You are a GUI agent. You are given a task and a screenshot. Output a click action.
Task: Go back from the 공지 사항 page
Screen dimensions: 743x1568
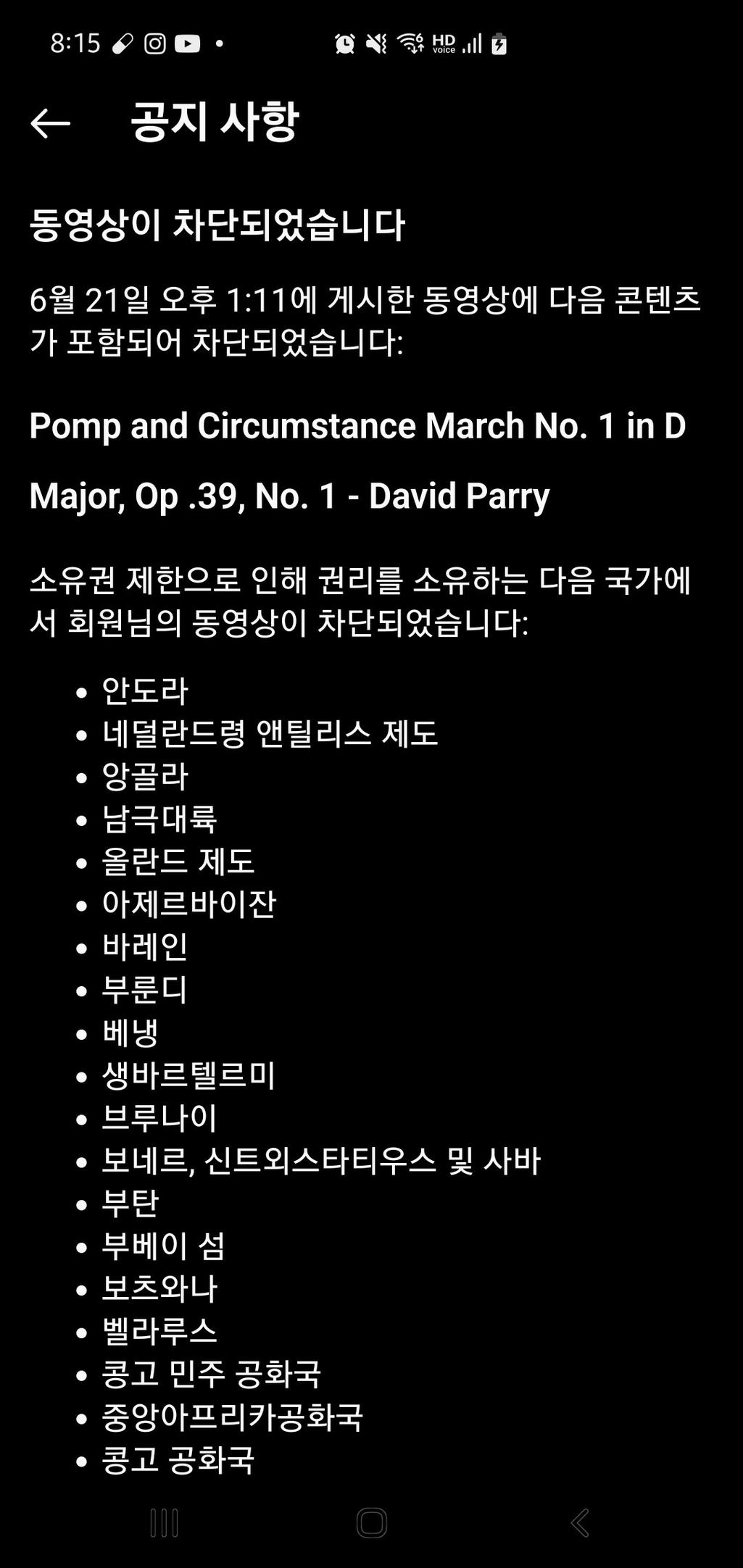(x=50, y=123)
